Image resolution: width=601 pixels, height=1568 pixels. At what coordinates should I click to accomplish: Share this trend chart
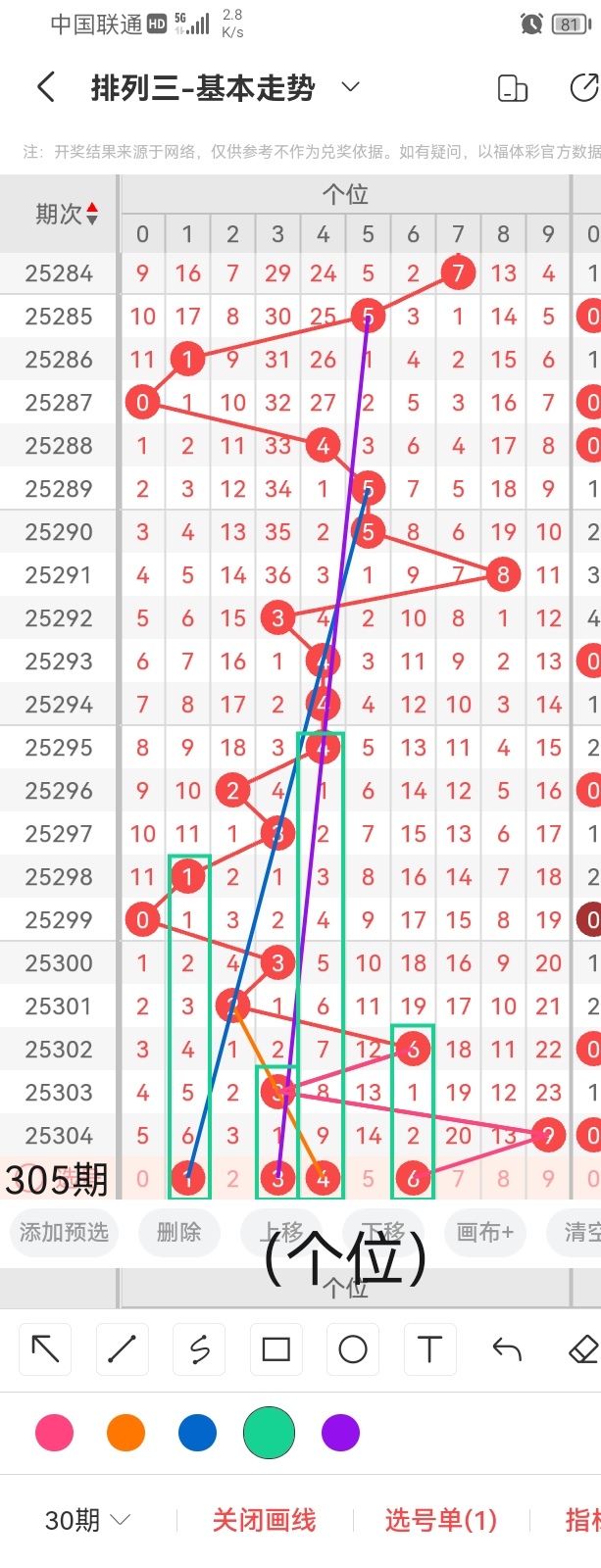point(583,88)
